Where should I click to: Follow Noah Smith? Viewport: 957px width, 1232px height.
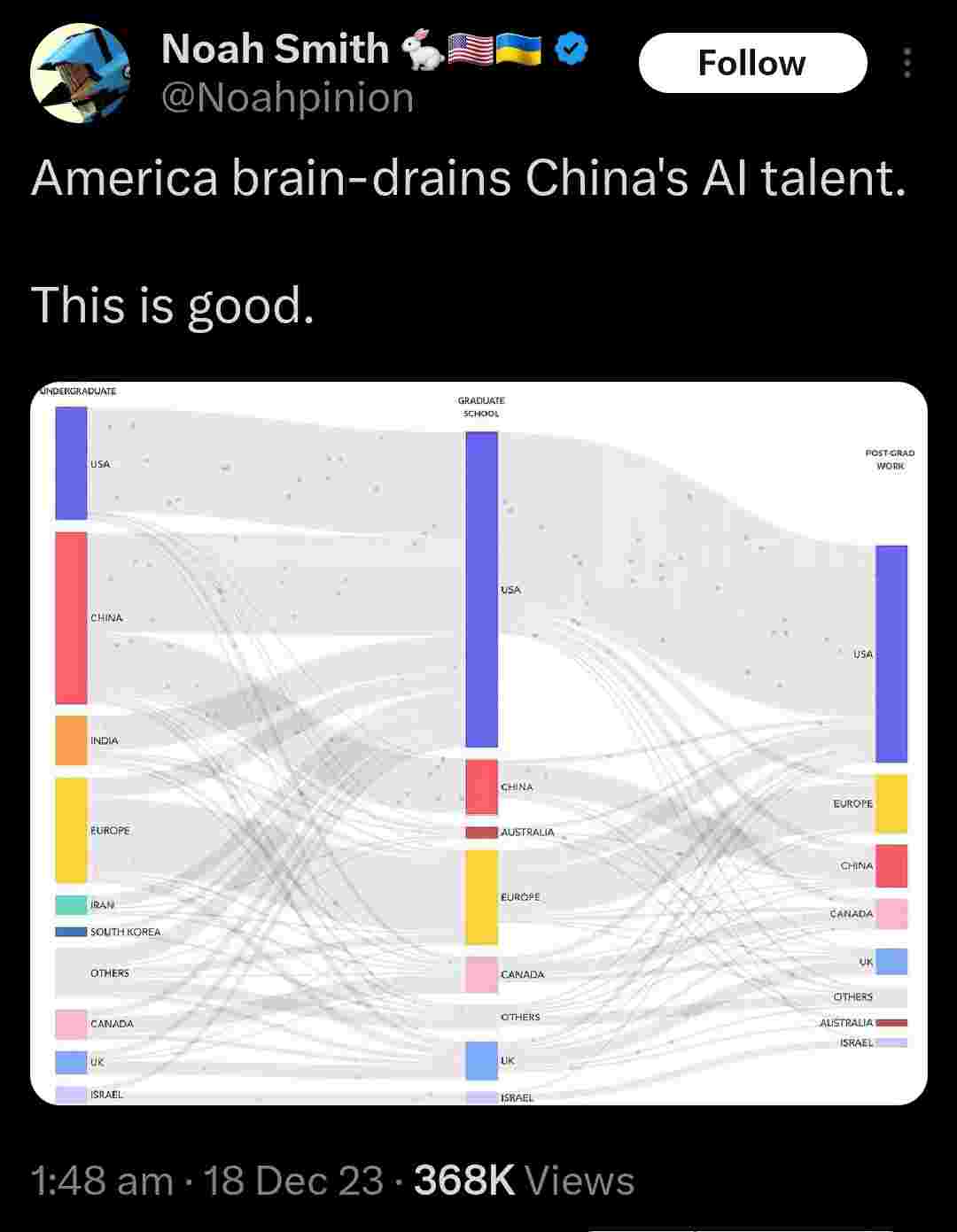click(x=751, y=63)
